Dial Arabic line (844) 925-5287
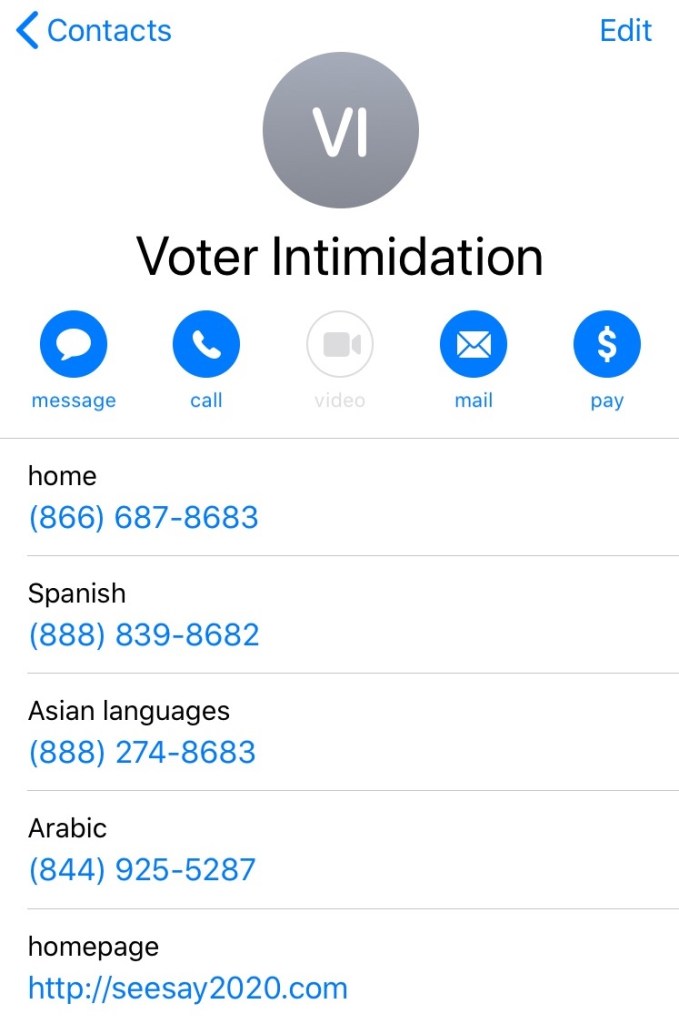The width and height of the screenshot is (679, 1024). (142, 869)
